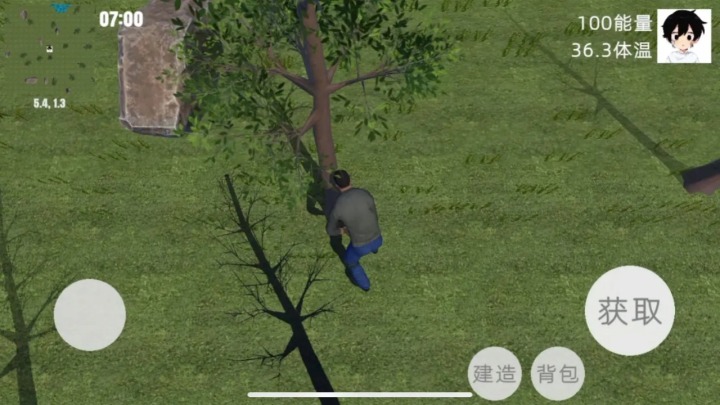Open the 背包 (backpack) inventory
The image size is (720, 405).
tap(558, 374)
